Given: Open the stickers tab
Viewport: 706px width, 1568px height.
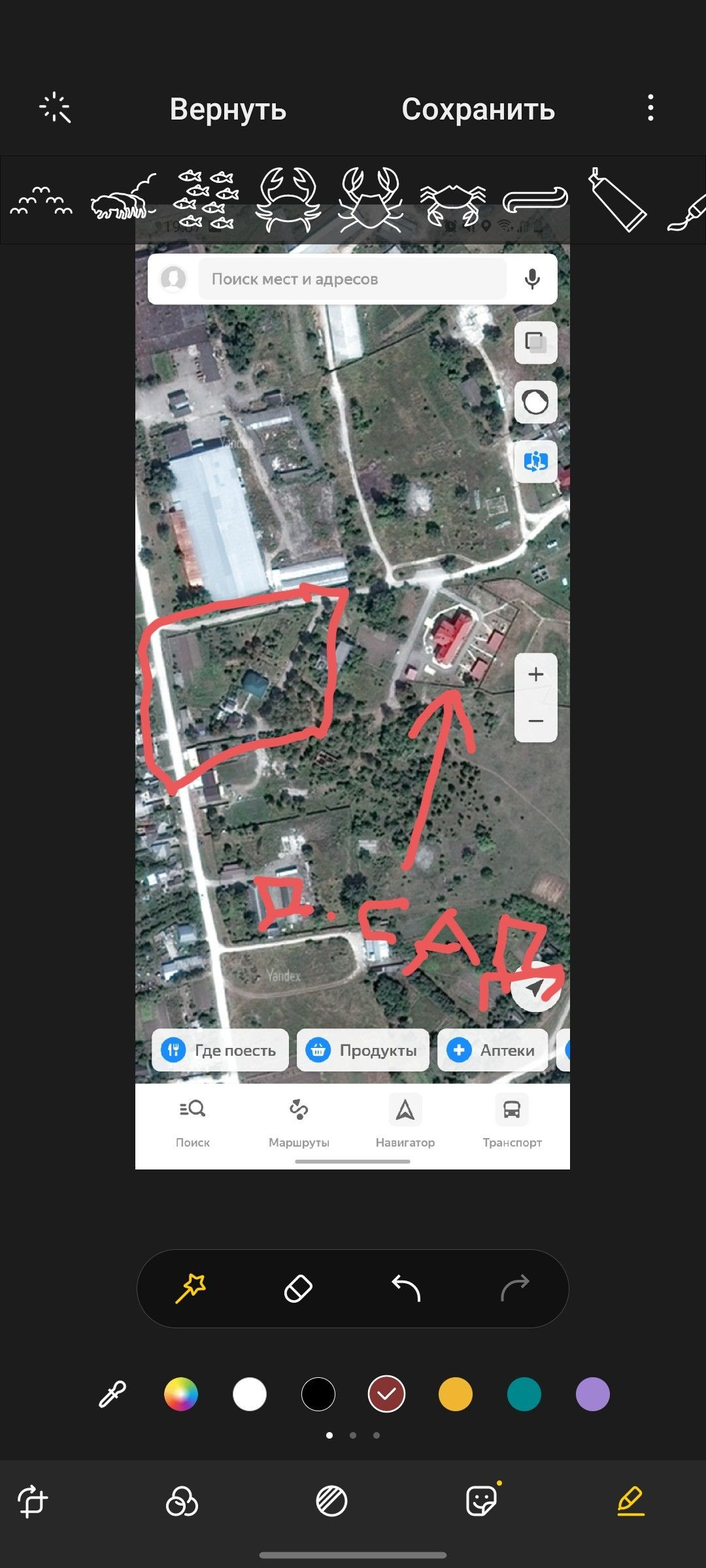Looking at the screenshot, I should 481,1501.
